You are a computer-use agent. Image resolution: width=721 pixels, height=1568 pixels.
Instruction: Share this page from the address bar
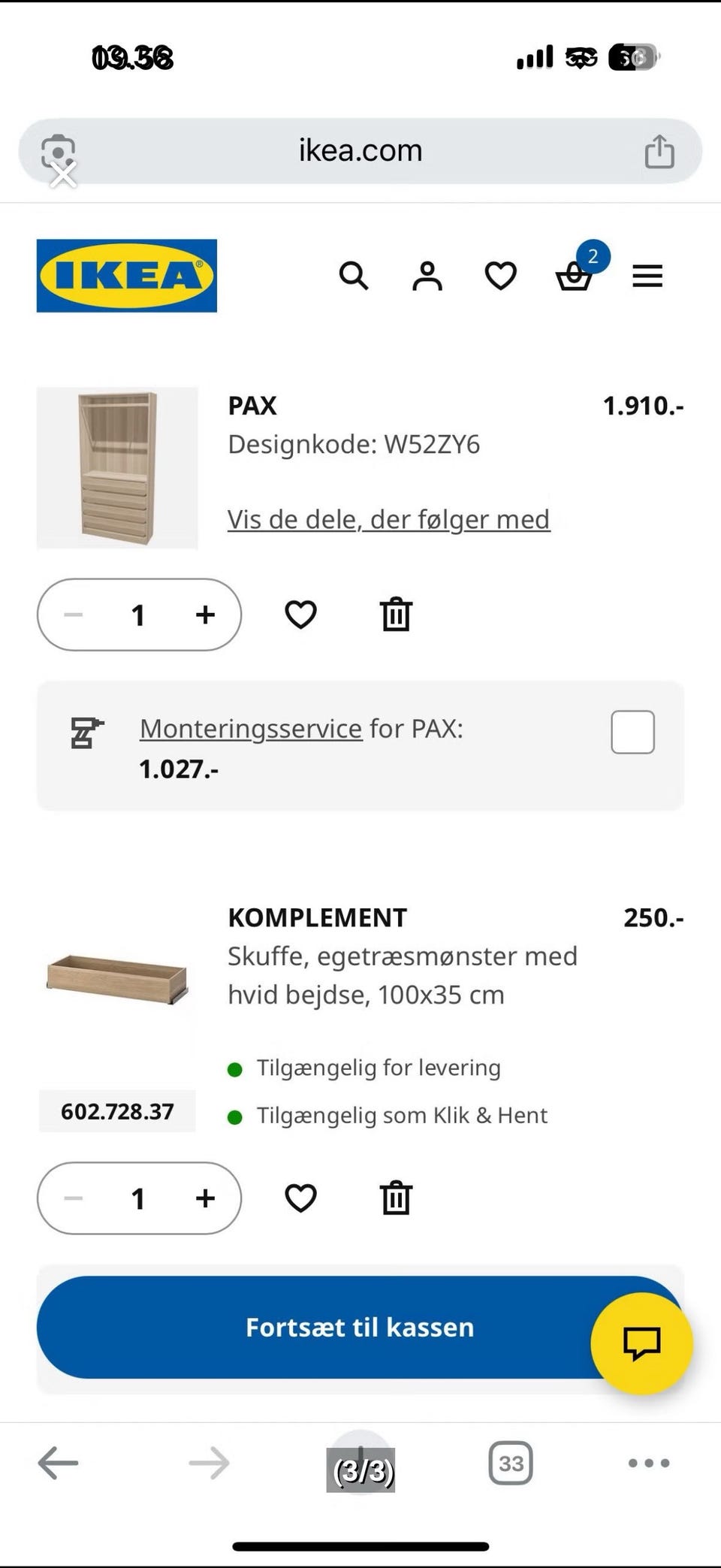(659, 151)
